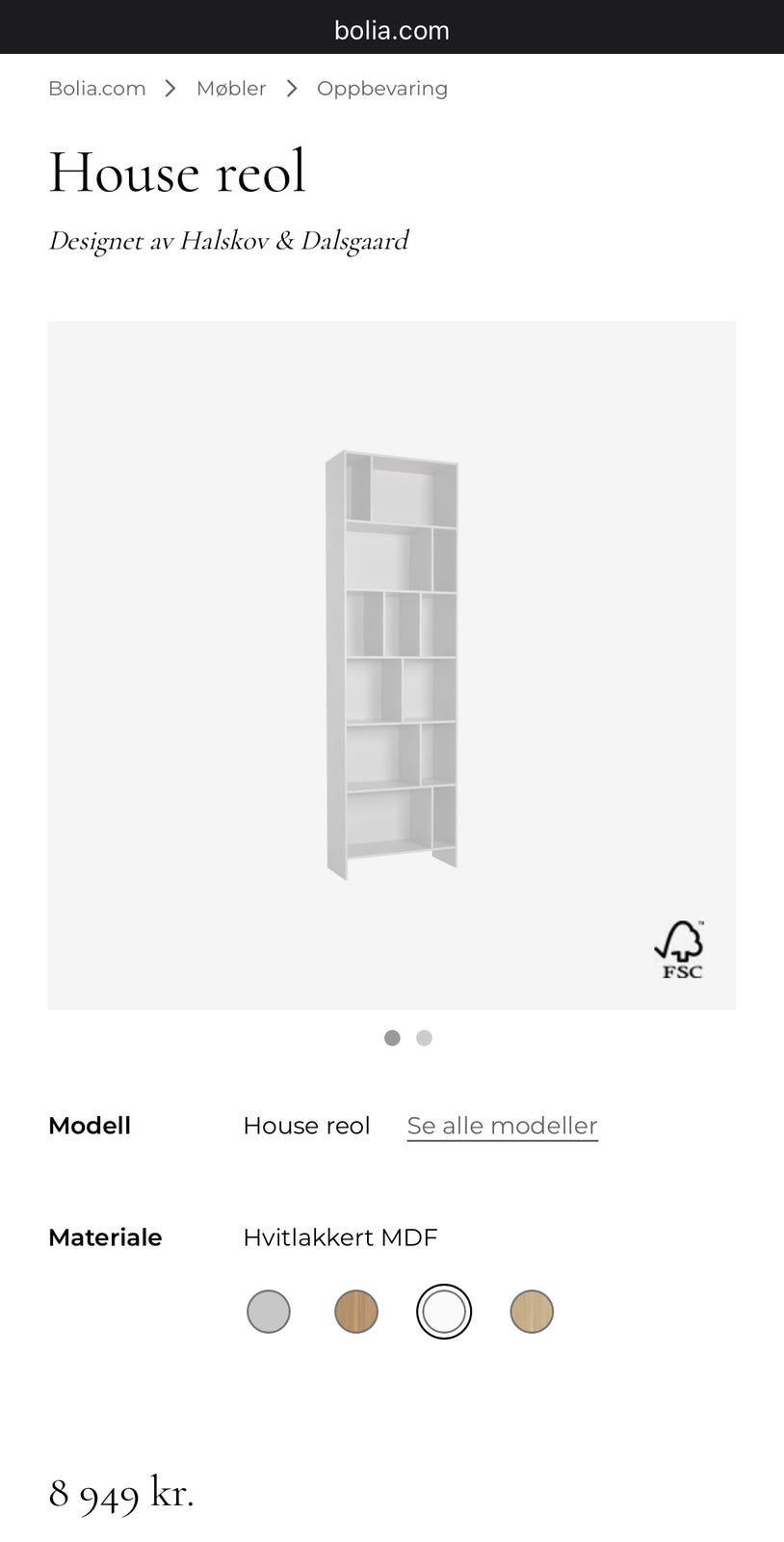This screenshot has height=1542, width=784.
Task: Click the FSC certification icon
Action: tap(680, 948)
